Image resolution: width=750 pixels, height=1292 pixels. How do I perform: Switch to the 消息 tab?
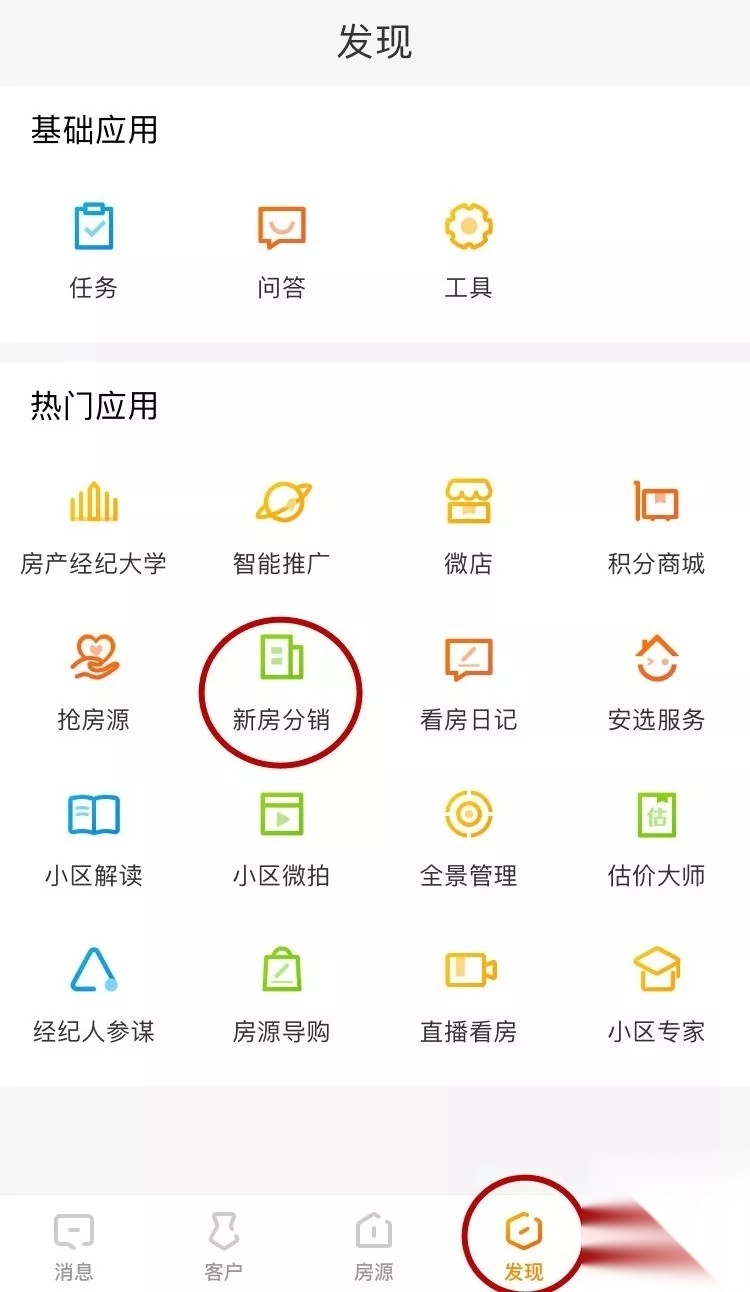coord(74,1246)
